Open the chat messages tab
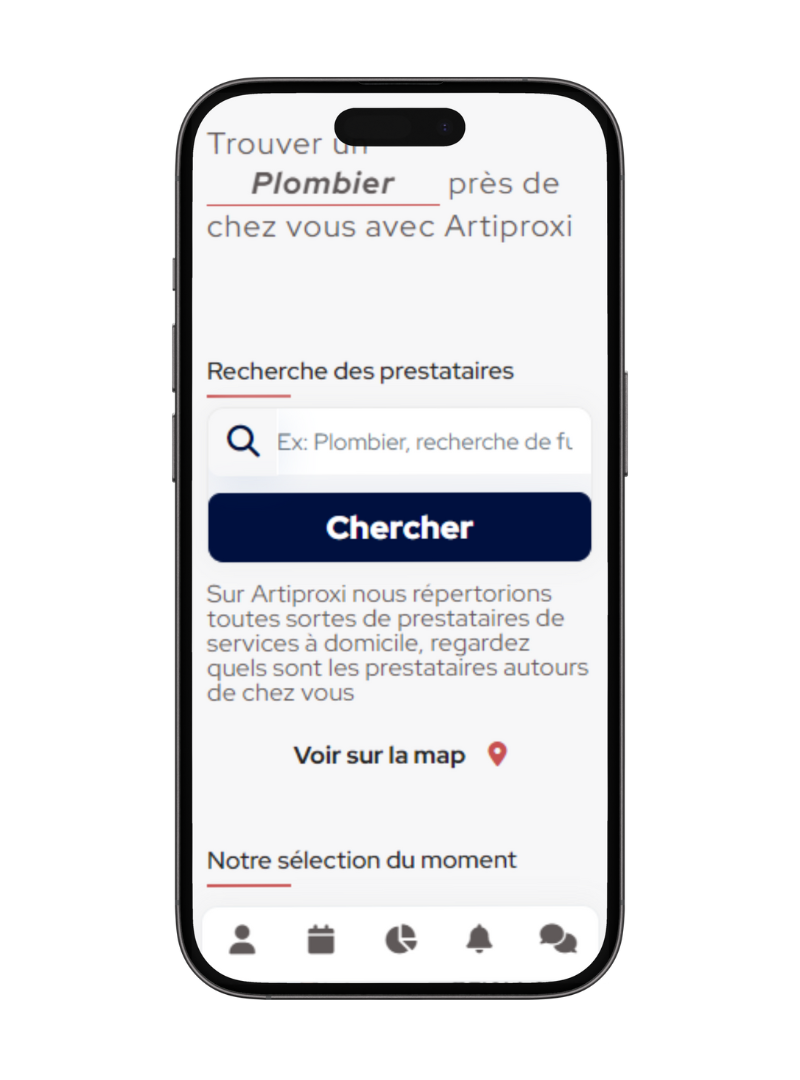Screen dimensions: 800x1080 558,939
